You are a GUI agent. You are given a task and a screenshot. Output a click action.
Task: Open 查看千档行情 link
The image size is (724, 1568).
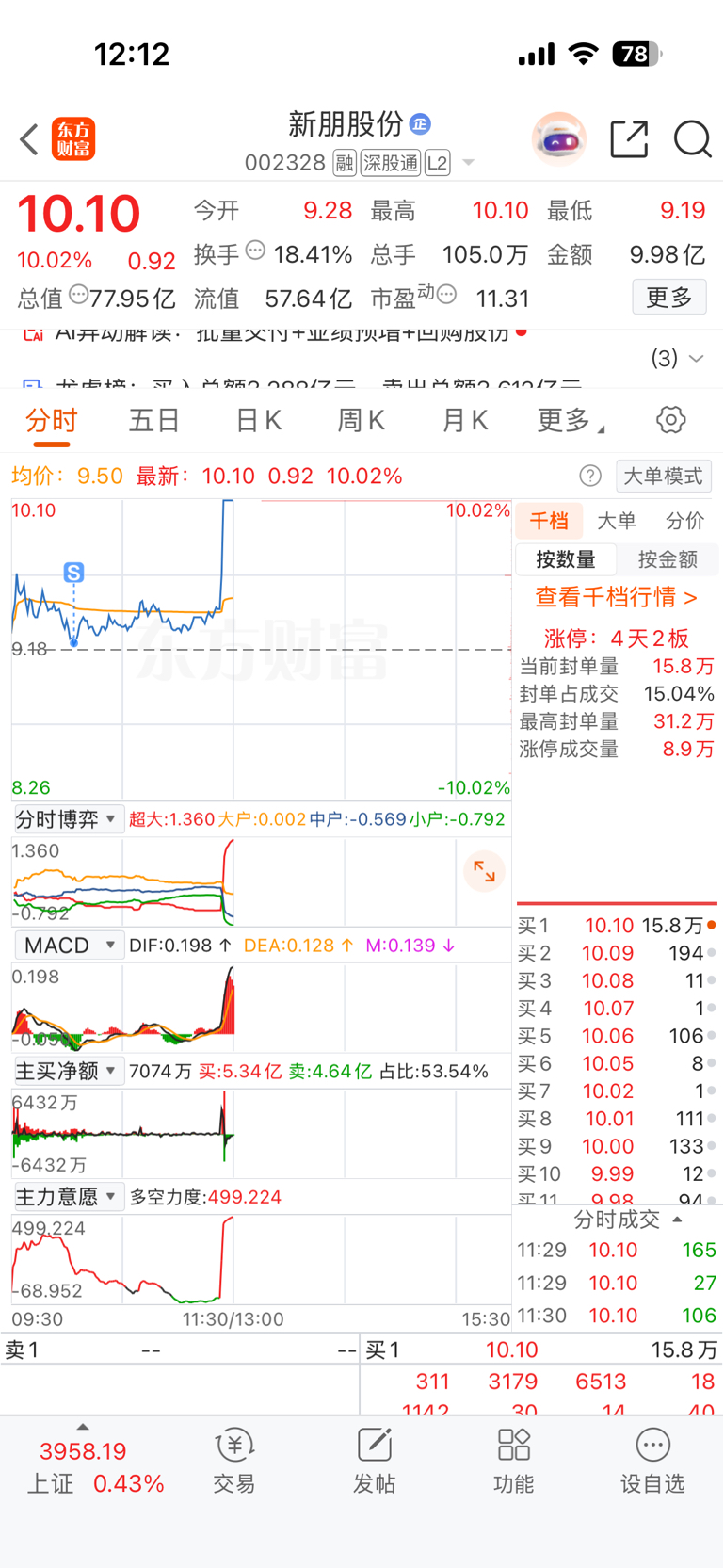(x=617, y=597)
